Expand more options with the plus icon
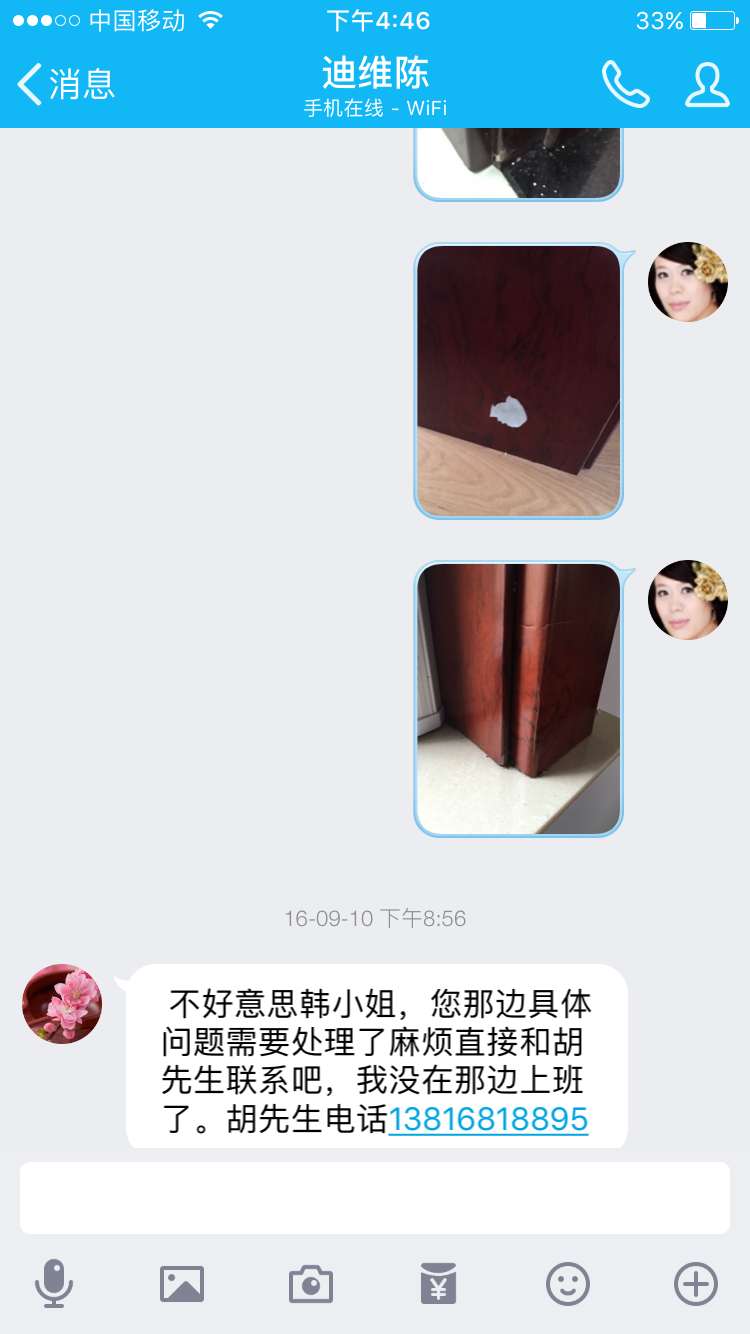Image resolution: width=750 pixels, height=1334 pixels. pyautogui.click(x=696, y=1283)
